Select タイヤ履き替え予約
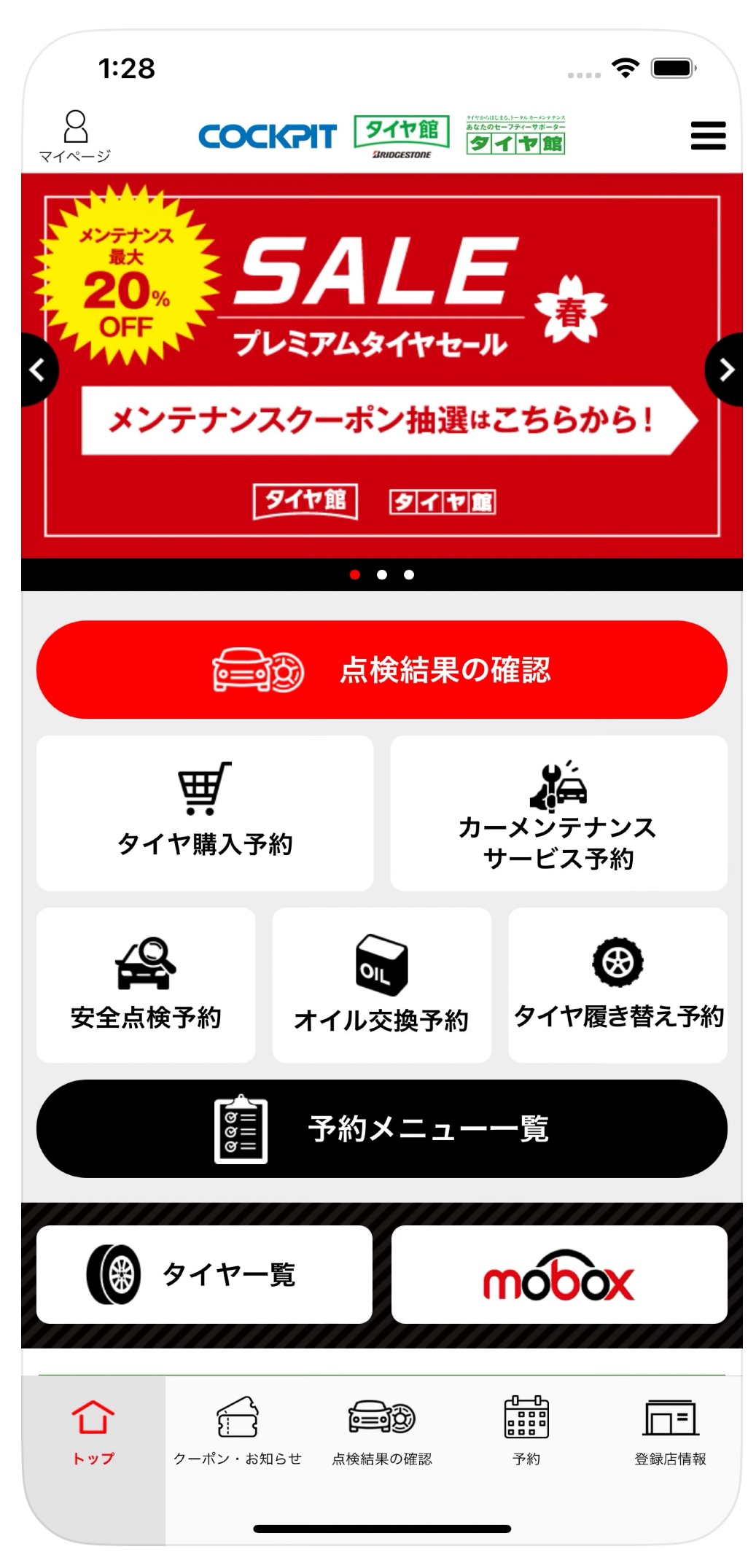Viewport: 756px width, 1568px height. coord(617,985)
